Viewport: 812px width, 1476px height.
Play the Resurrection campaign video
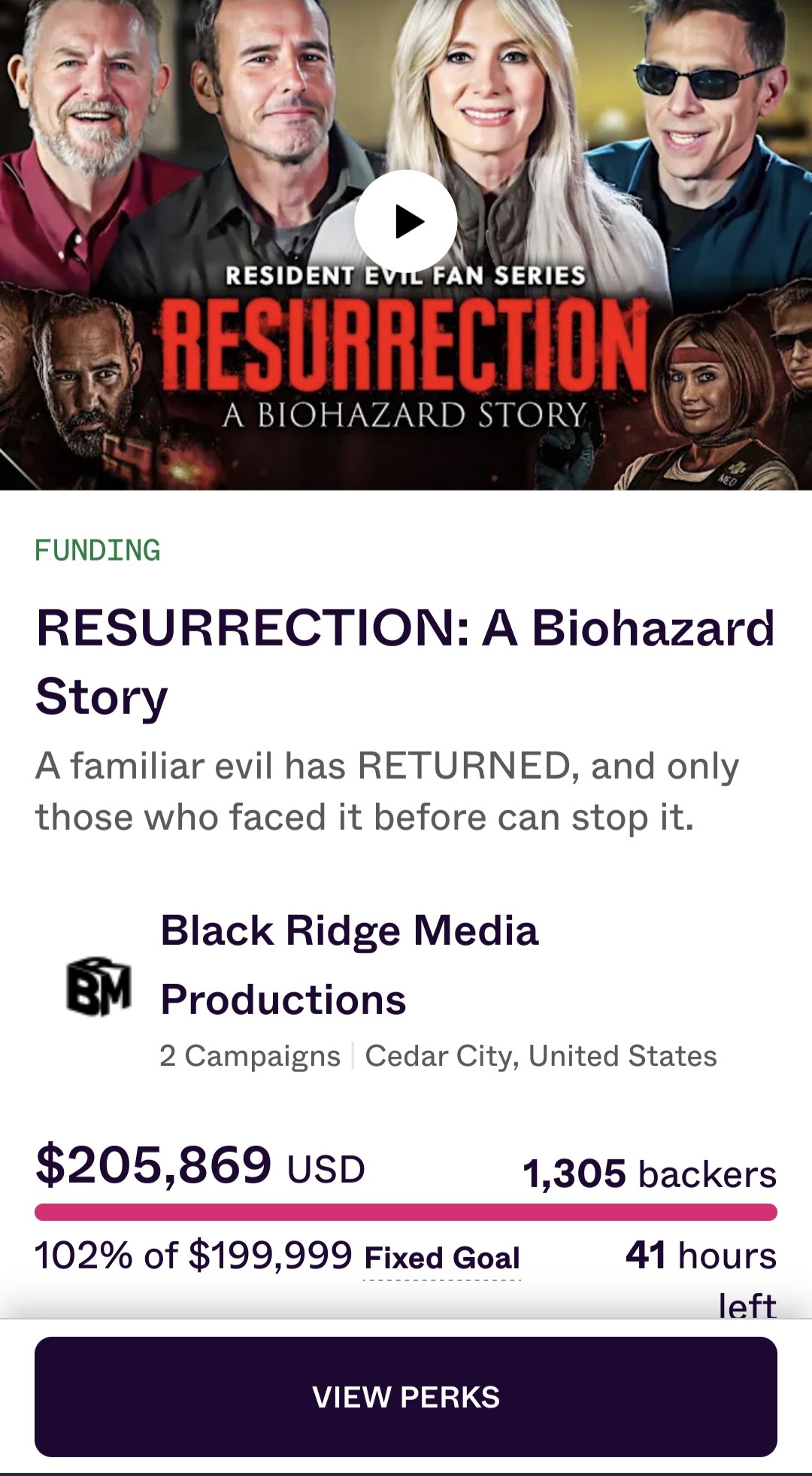pyautogui.click(x=406, y=221)
